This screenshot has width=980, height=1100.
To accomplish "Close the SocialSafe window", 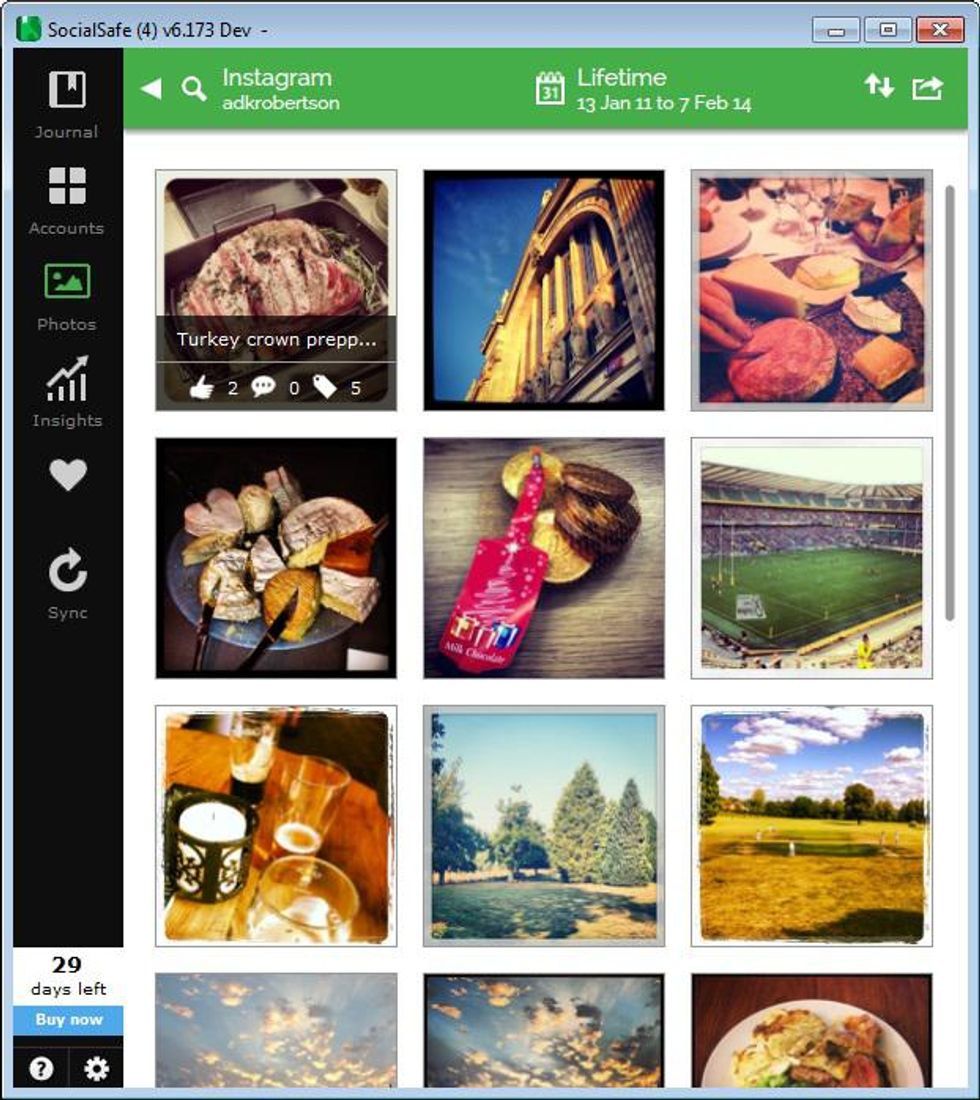I will pyautogui.click(x=938, y=30).
